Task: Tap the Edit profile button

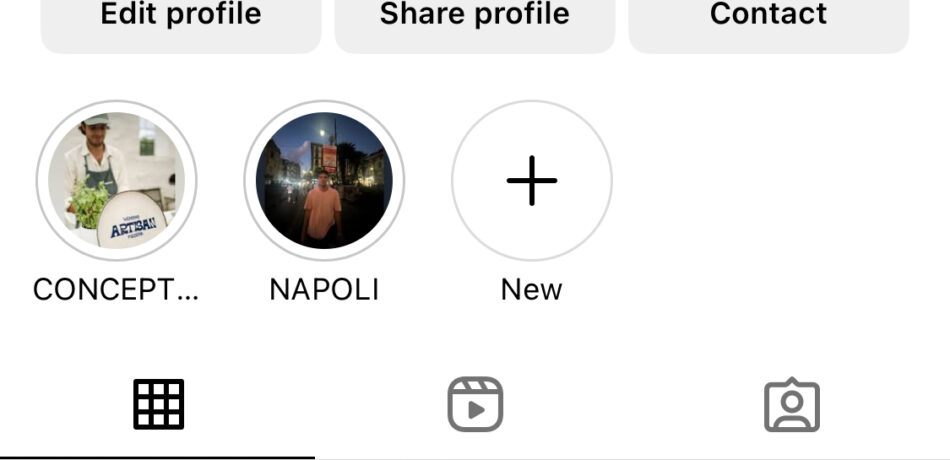Action: click(x=181, y=18)
